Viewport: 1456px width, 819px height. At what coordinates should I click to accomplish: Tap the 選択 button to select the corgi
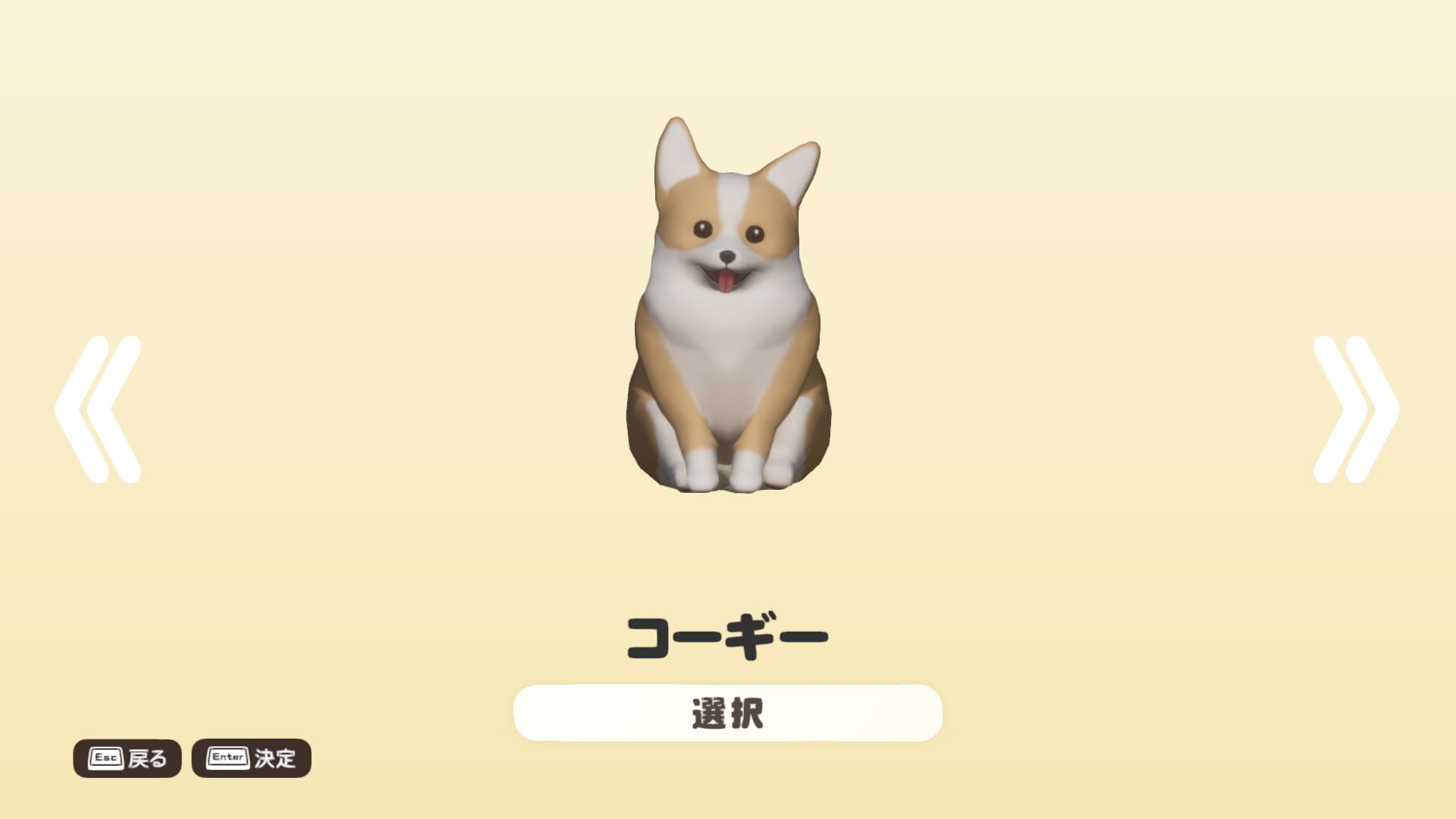click(727, 713)
